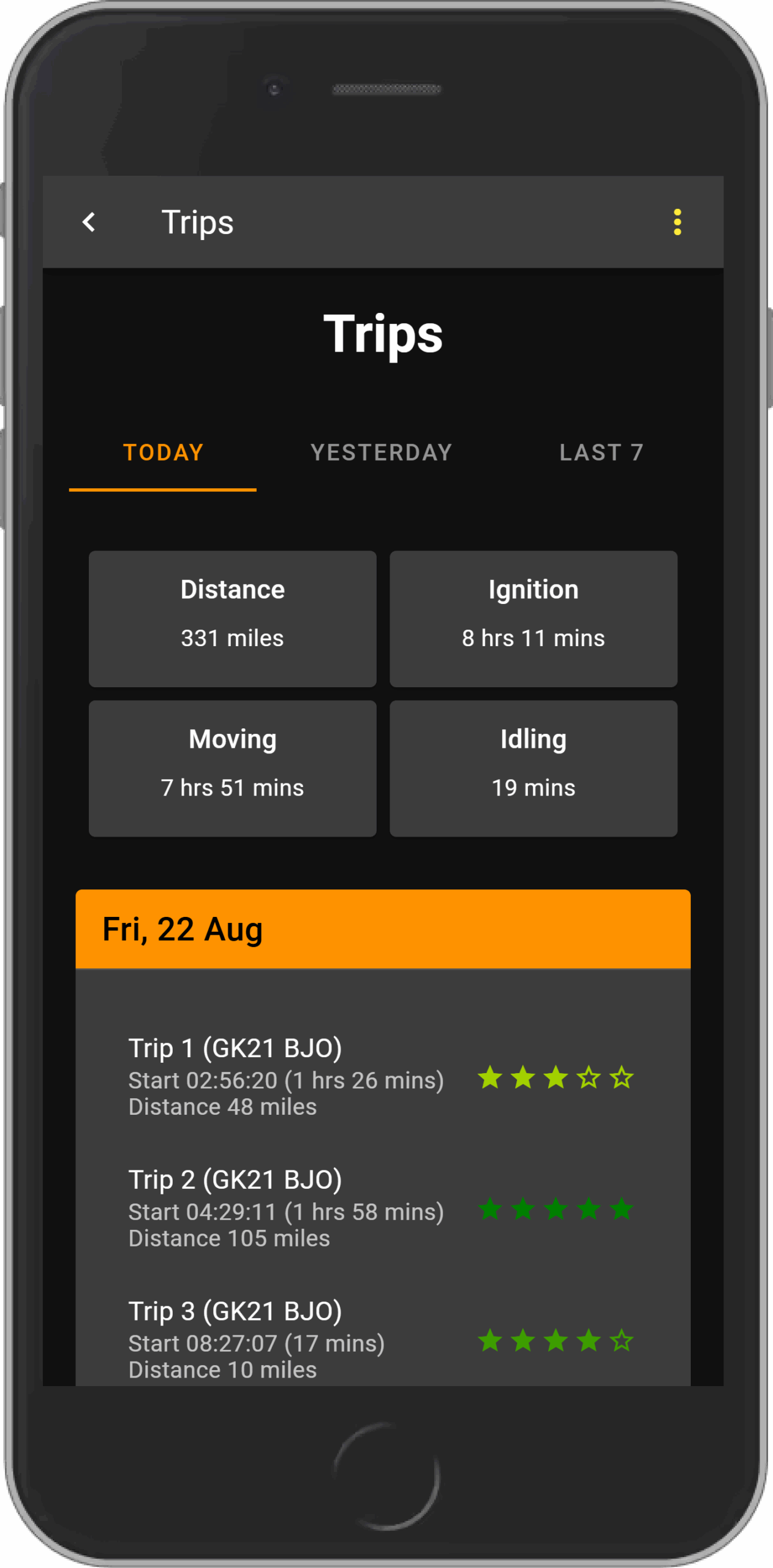Select the Today tab
Screen dimensions: 773x1568
[163, 453]
